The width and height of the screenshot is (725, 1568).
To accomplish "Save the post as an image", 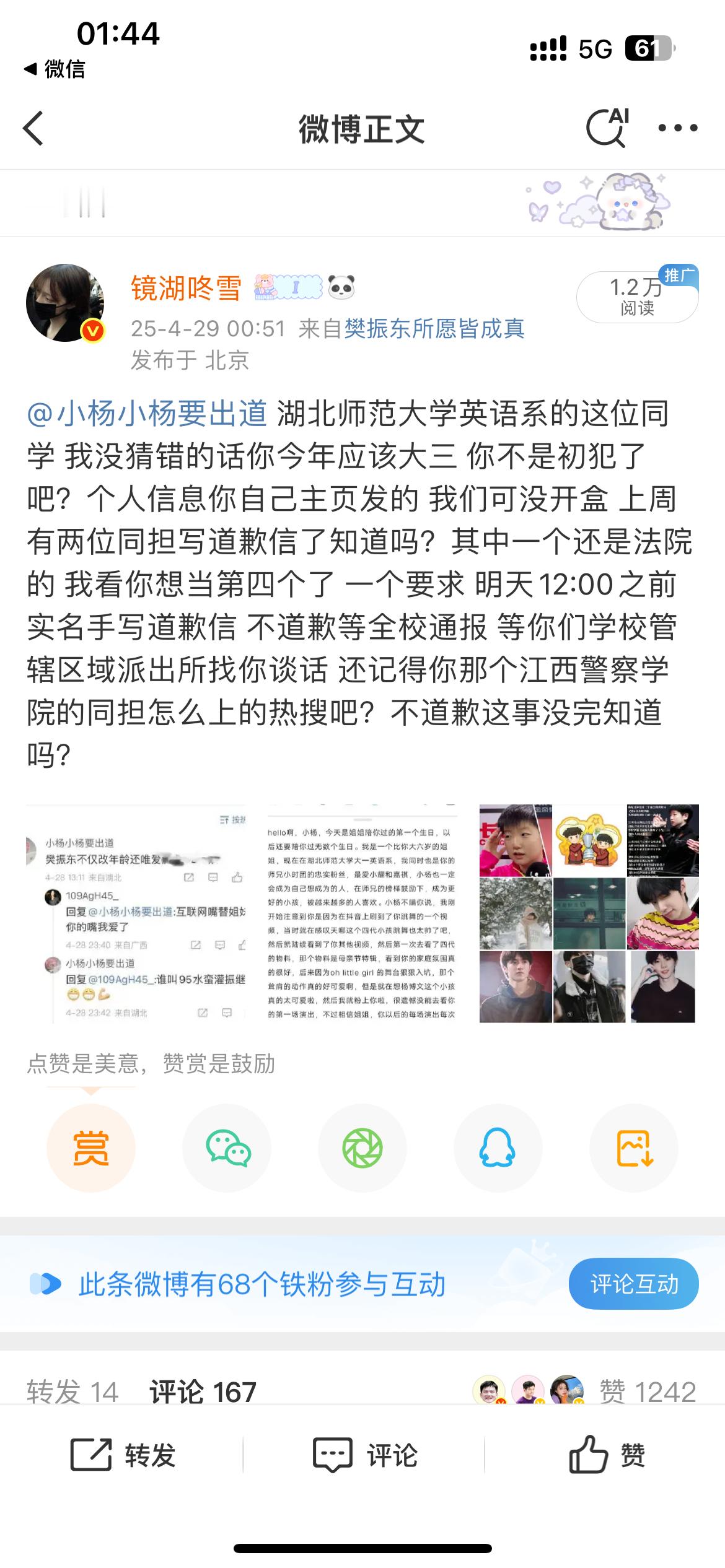I will (633, 1148).
